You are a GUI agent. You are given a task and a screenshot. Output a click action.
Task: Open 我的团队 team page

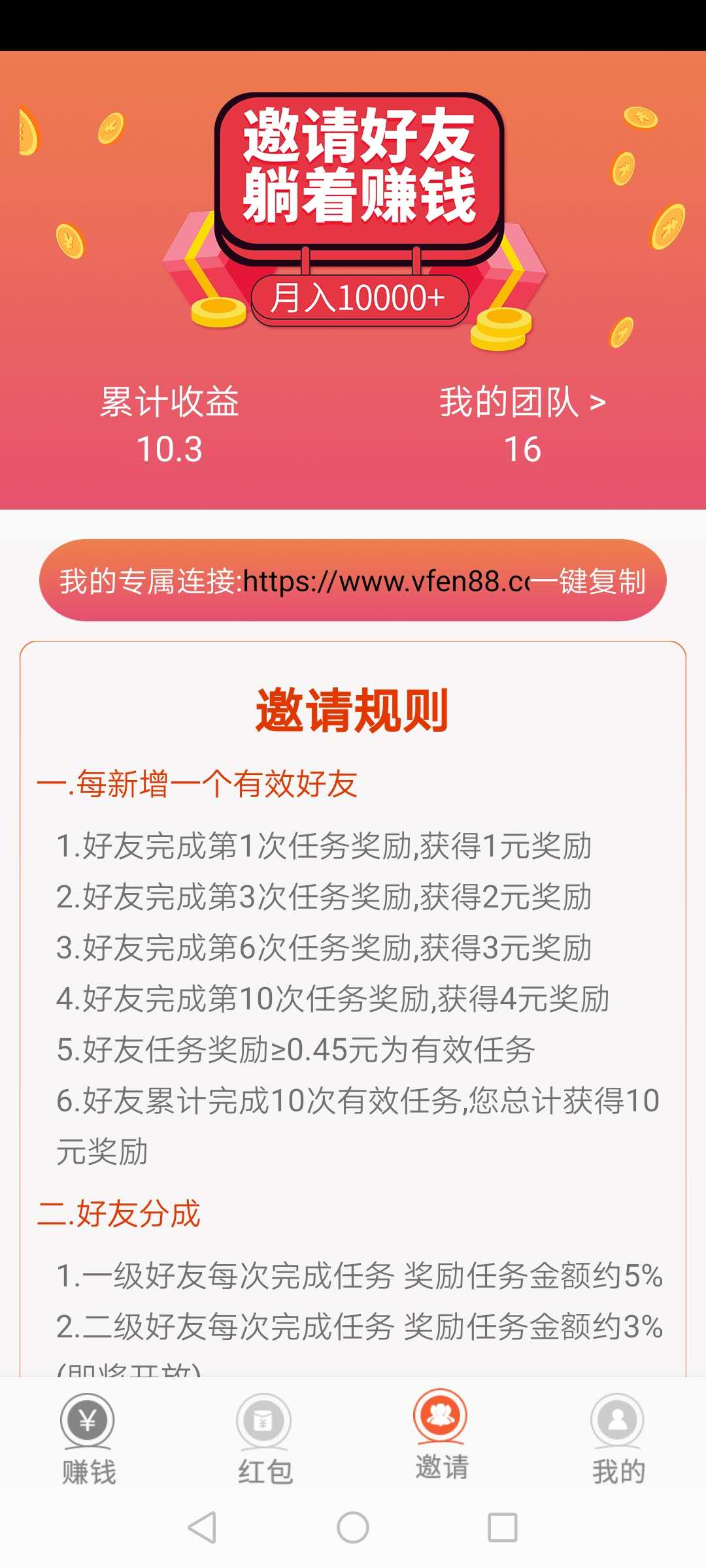click(x=522, y=402)
